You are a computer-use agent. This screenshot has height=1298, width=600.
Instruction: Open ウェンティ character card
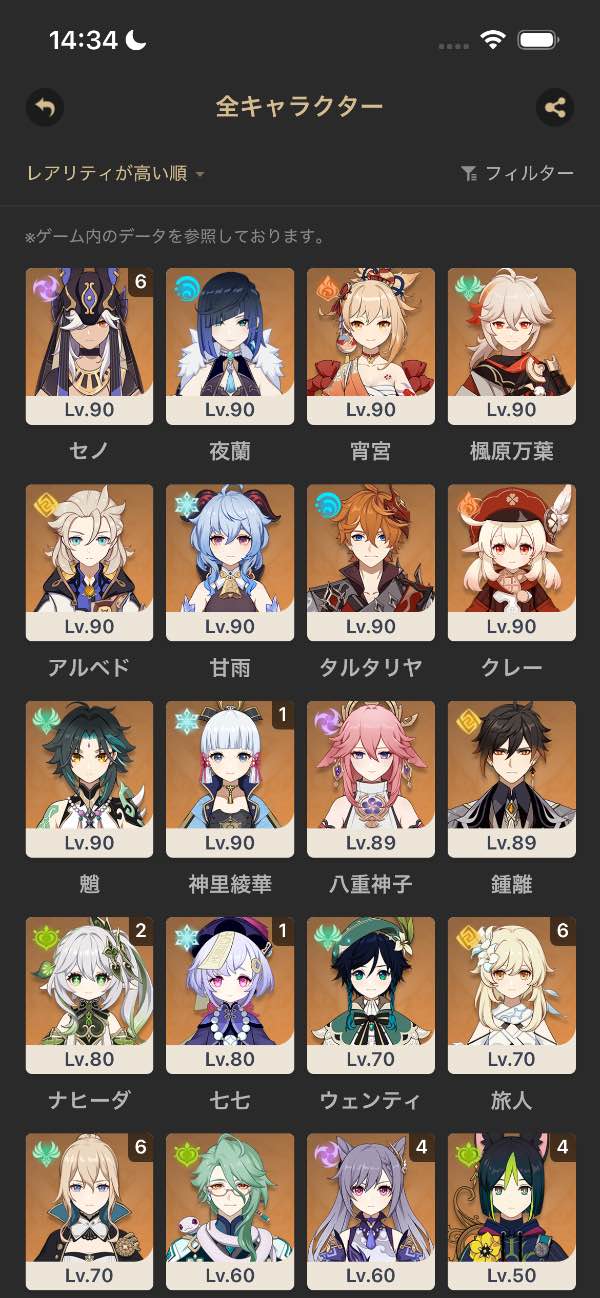pyautogui.click(x=371, y=994)
